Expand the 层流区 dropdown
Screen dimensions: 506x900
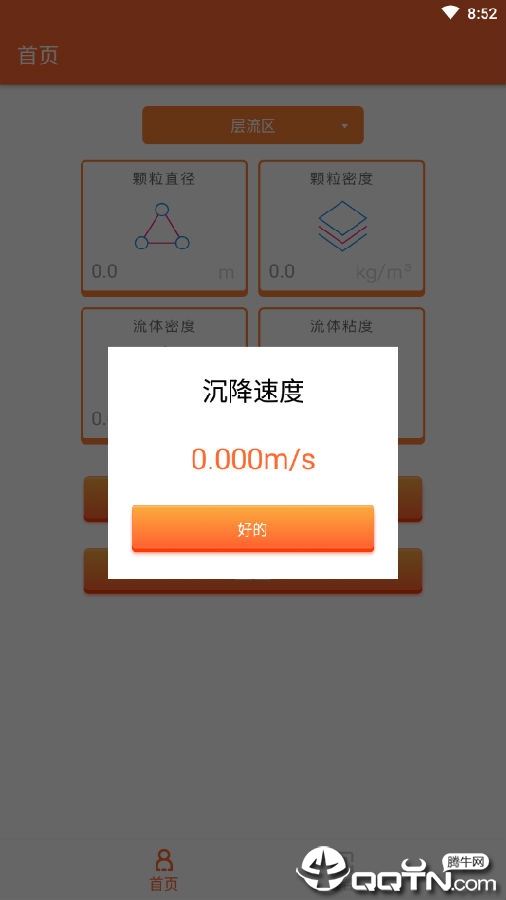point(252,125)
